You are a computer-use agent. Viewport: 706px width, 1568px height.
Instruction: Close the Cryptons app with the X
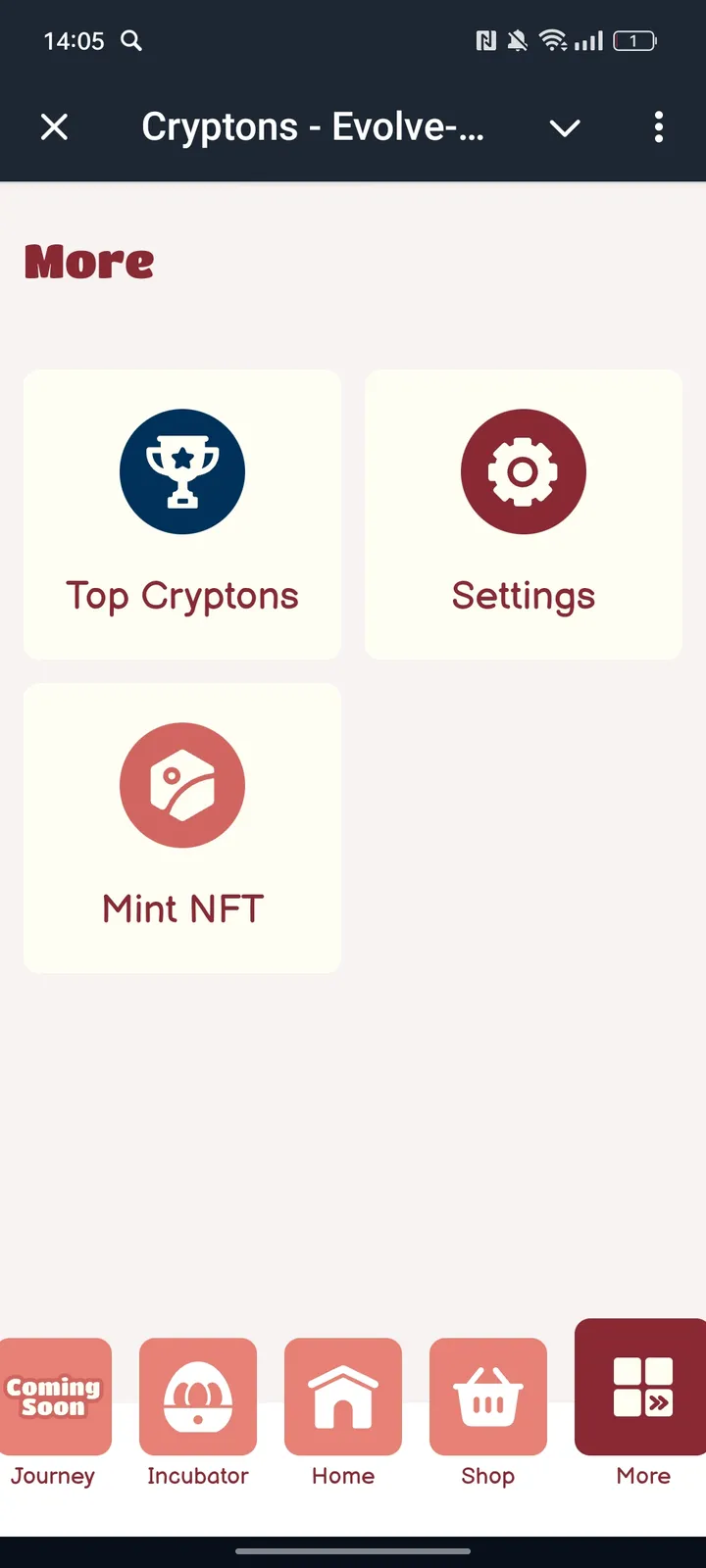coord(54,126)
